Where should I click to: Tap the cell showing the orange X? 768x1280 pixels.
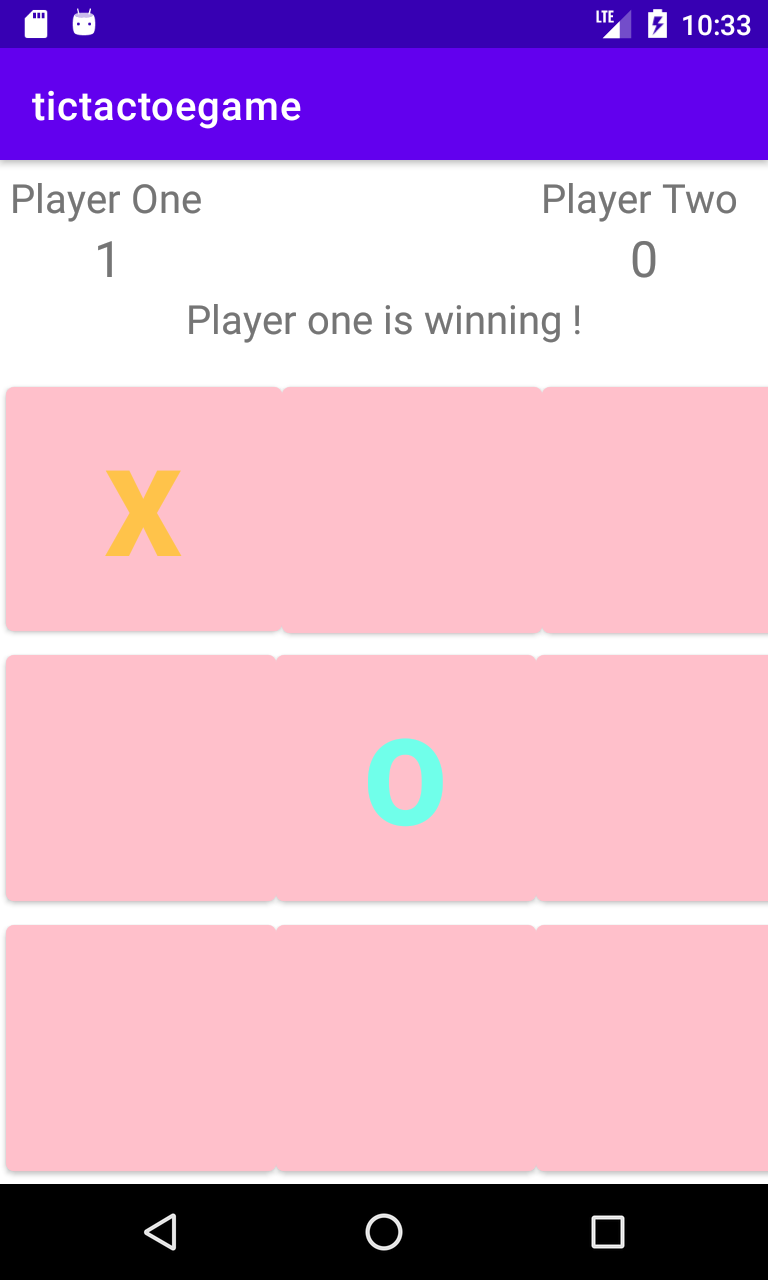click(x=143, y=510)
